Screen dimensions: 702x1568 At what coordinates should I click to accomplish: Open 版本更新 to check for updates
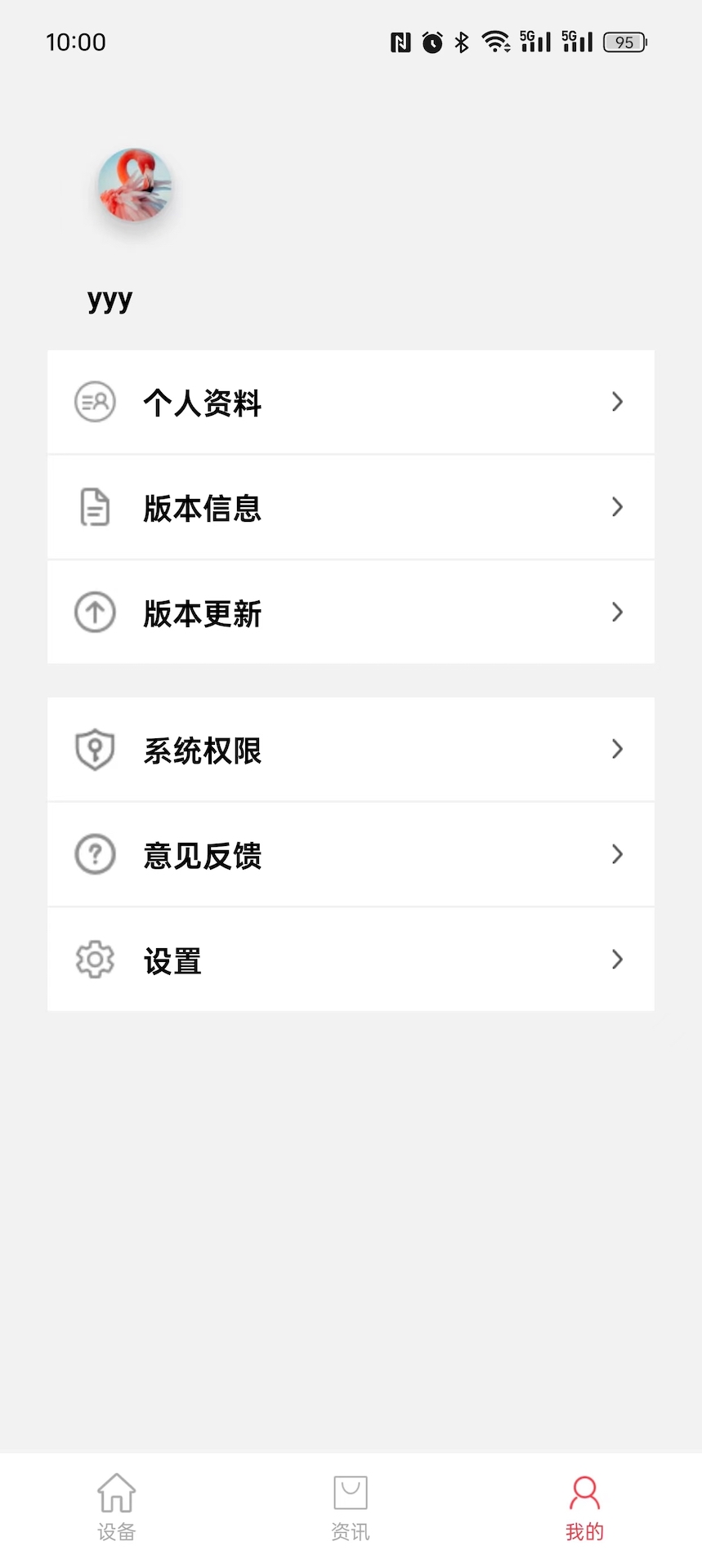(351, 612)
